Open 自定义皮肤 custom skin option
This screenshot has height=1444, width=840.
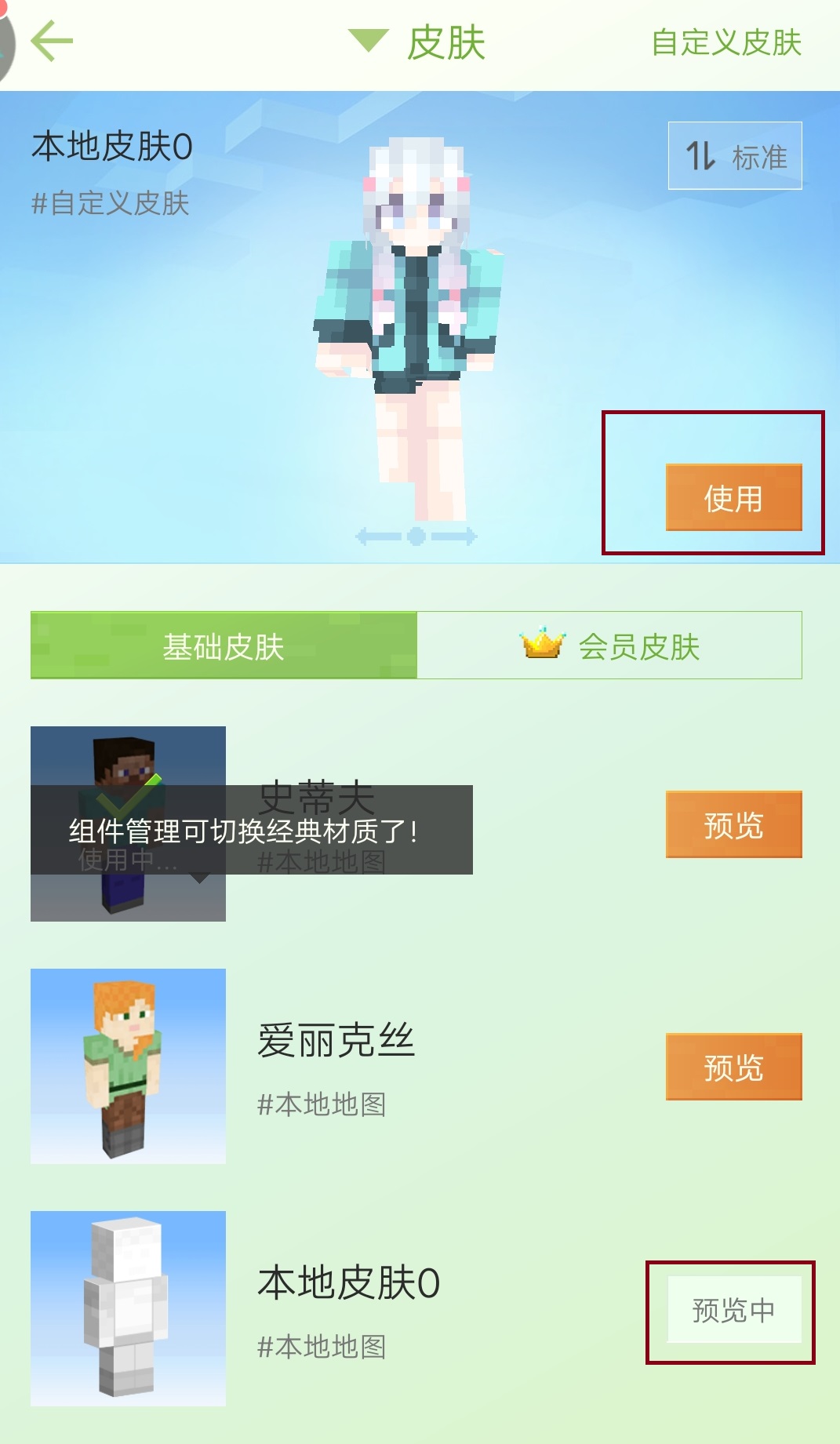pyautogui.click(x=725, y=42)
